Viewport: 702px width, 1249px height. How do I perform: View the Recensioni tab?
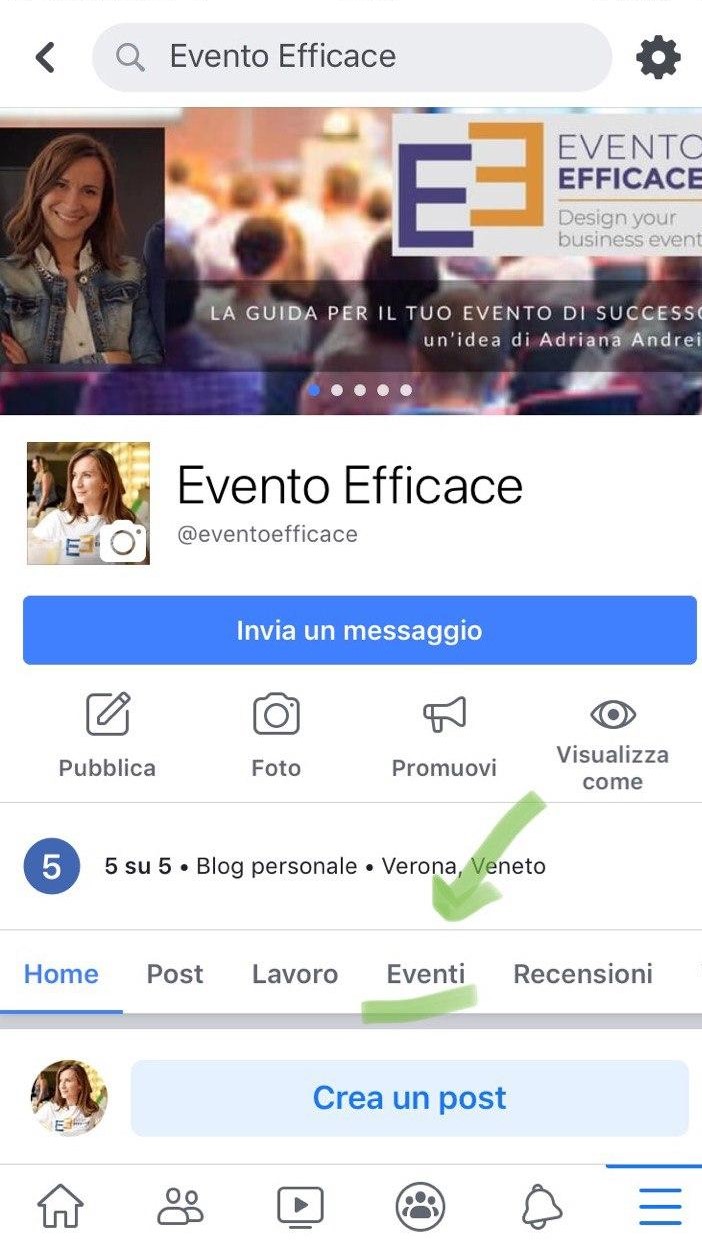[x=583, y=974]
